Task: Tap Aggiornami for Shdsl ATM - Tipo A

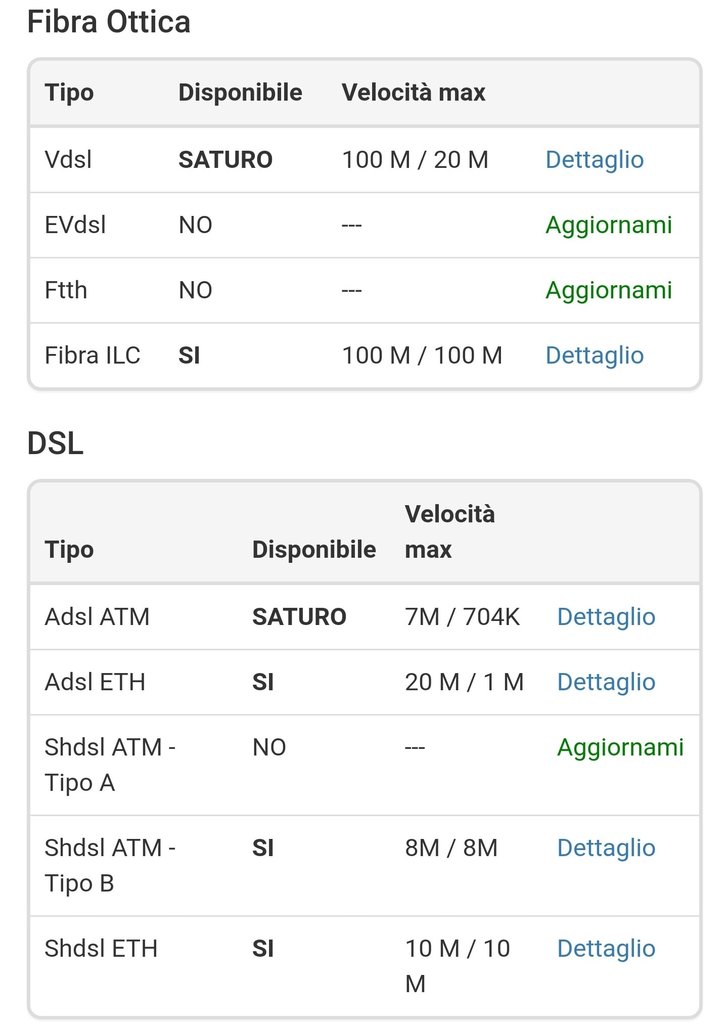Action: click(x=620, y=747)
